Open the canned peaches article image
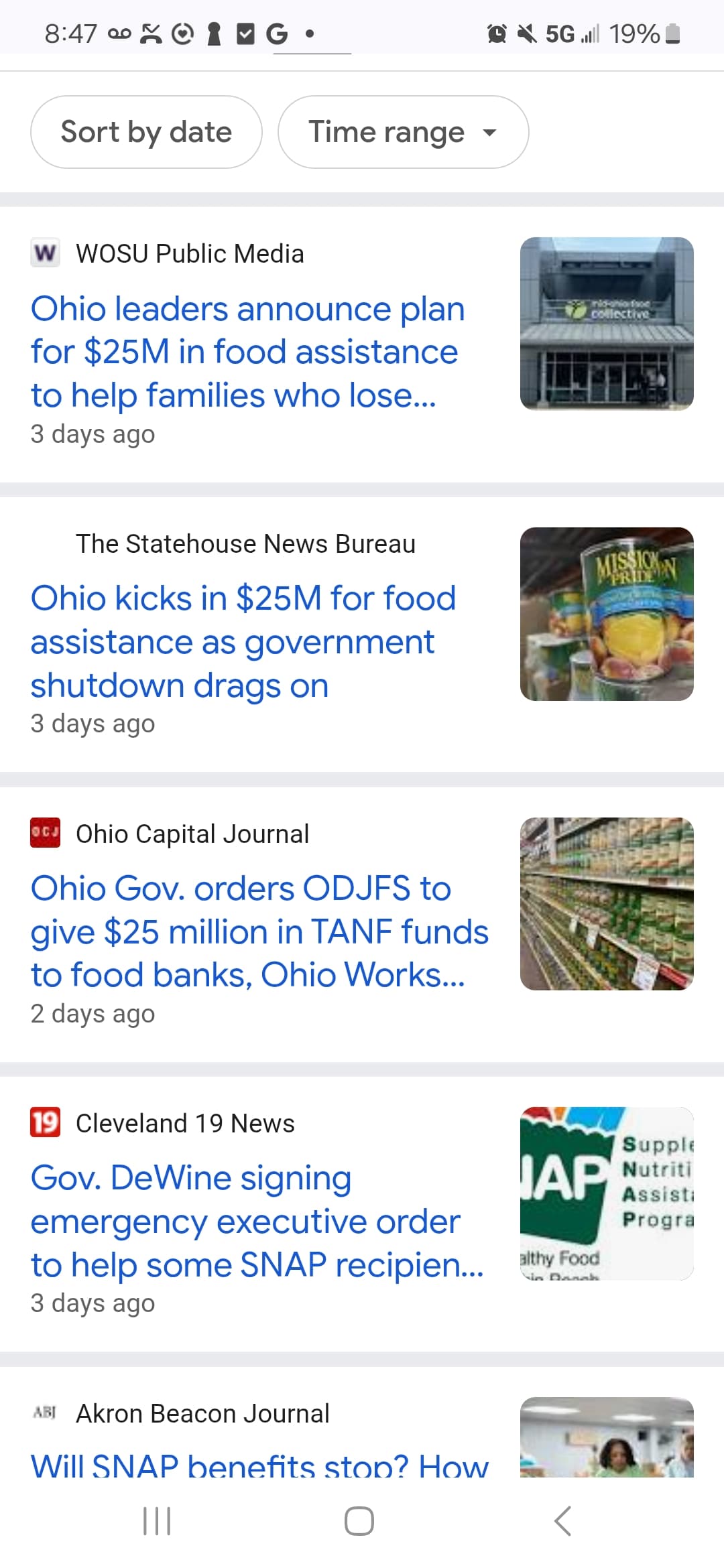Screen dimensions: 724x1568 click(x=607, y=614)
